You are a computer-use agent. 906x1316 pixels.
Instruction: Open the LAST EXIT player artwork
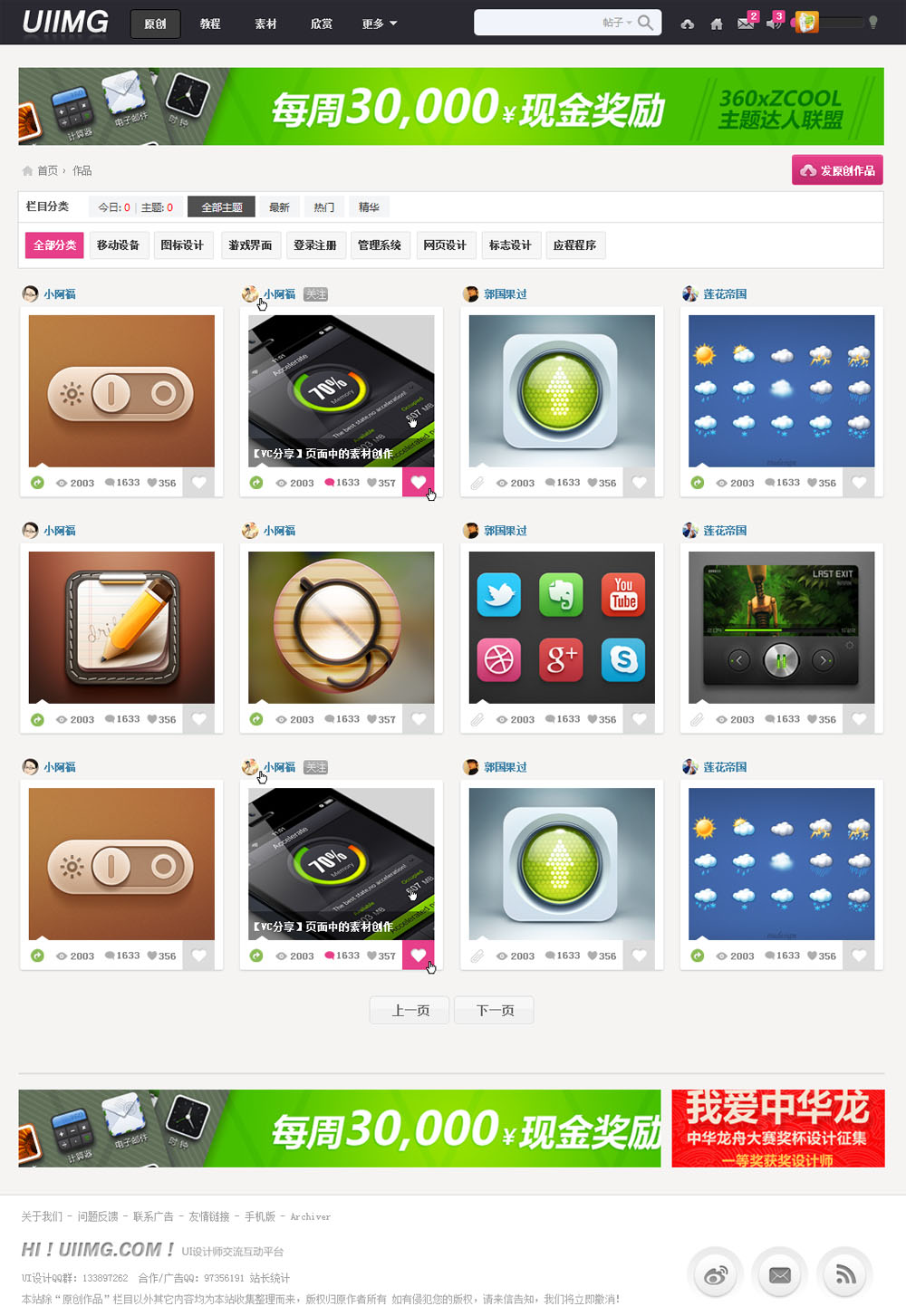[x=781, y=627]
